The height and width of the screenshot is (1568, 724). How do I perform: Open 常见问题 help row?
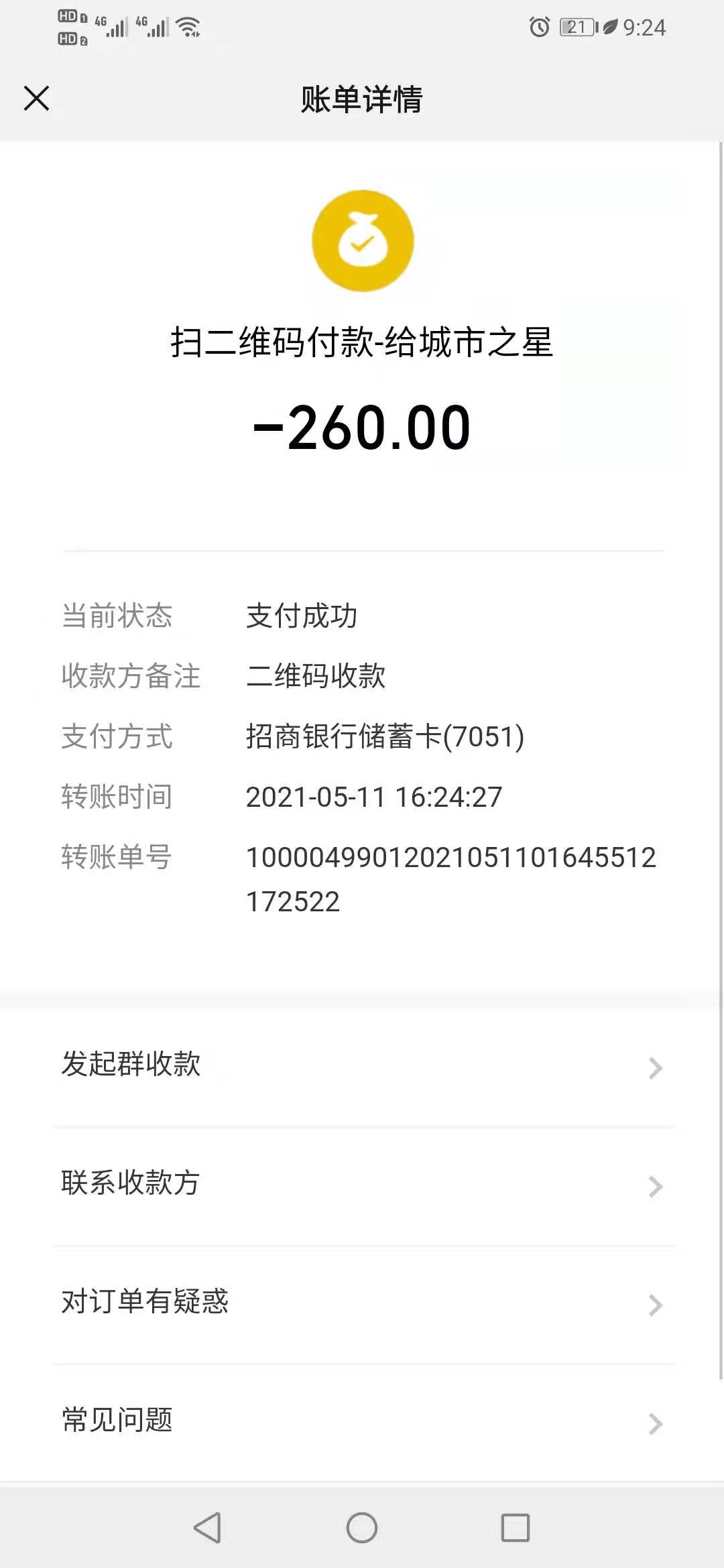(x=362, y=1421)
